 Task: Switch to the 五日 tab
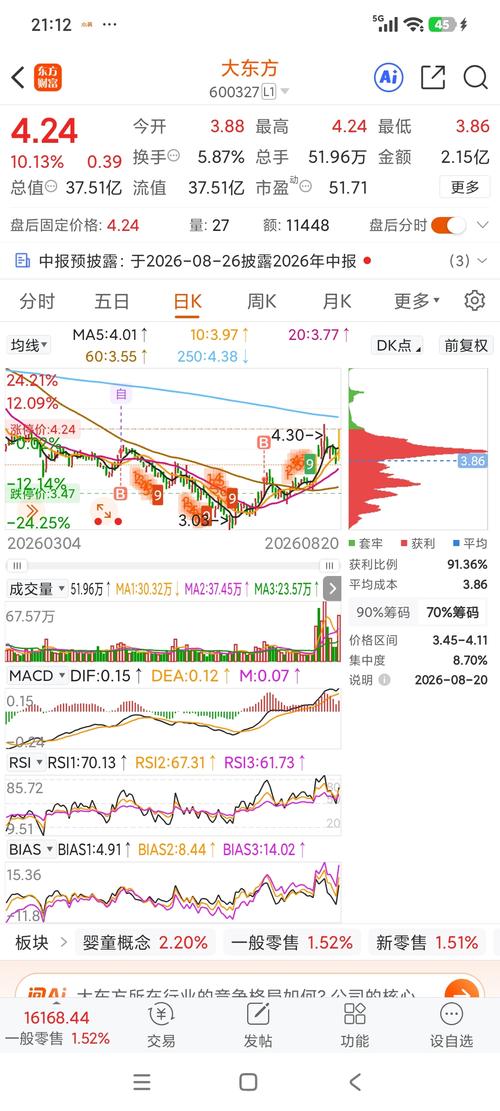[x=112, y=301]
